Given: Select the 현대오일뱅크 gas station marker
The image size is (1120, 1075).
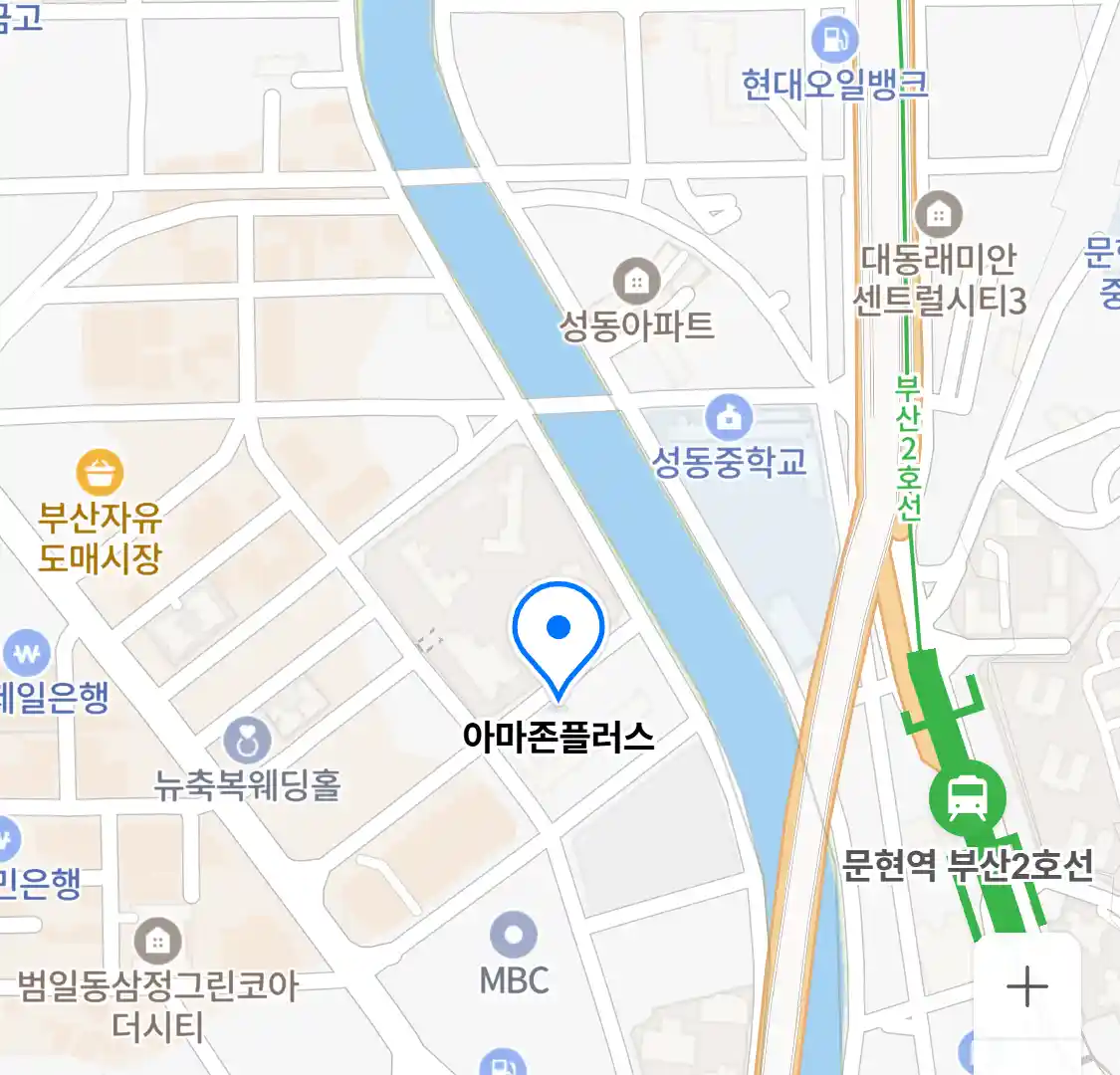Looking at the screenshot, I should pyautogui.click(x=833, y=41).
